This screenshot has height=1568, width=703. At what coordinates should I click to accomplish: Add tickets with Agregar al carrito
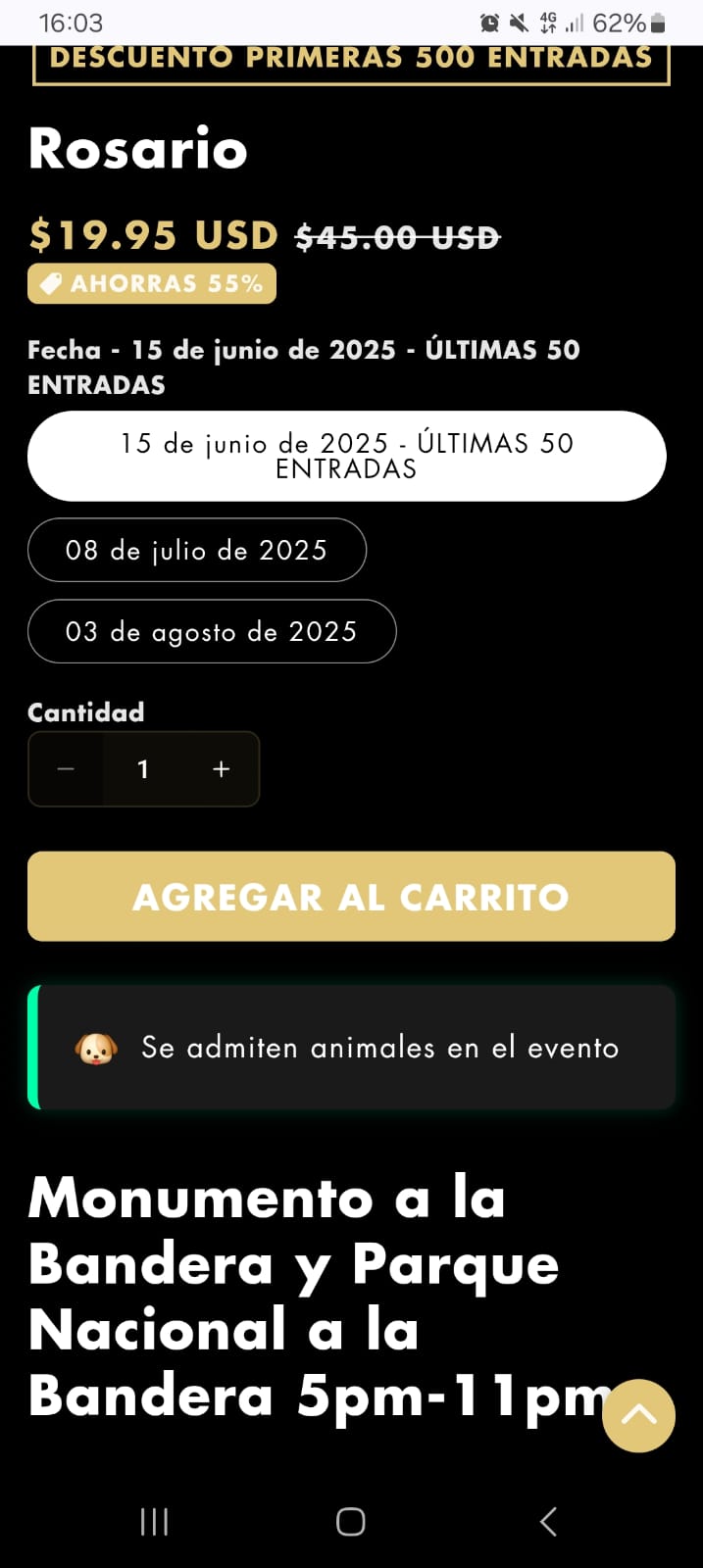pos(351,896)
